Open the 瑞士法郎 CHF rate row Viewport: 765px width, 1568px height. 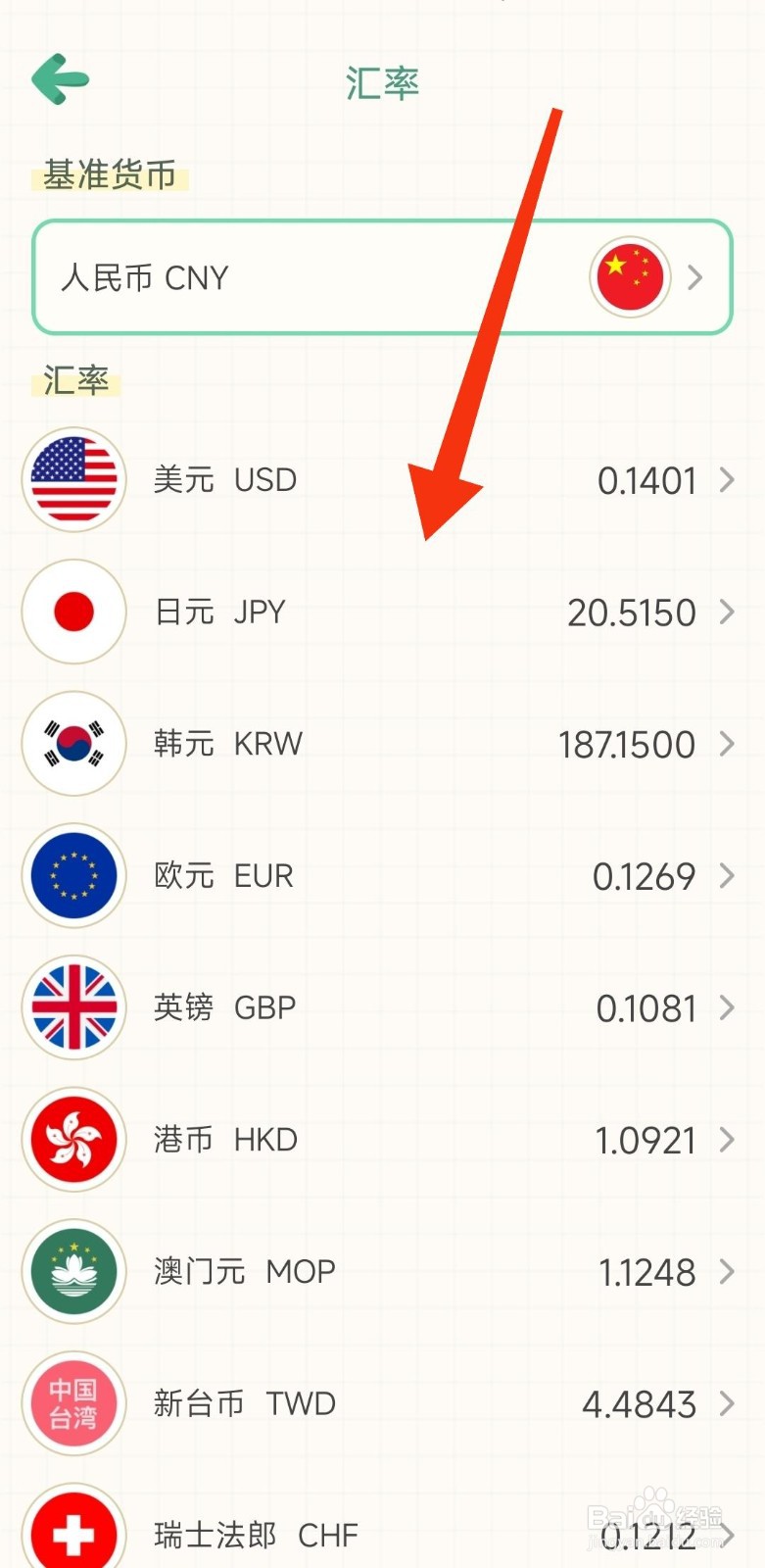pos(382,1534)
